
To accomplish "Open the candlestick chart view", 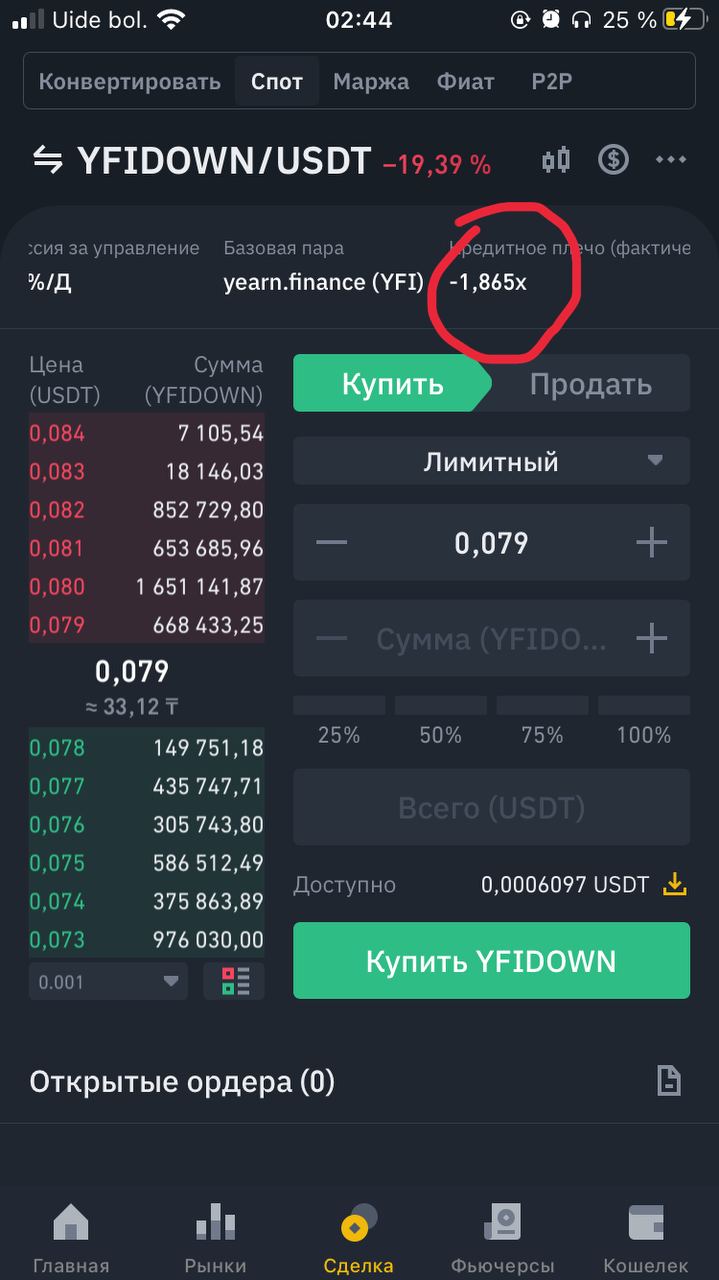I will (556, 160).
